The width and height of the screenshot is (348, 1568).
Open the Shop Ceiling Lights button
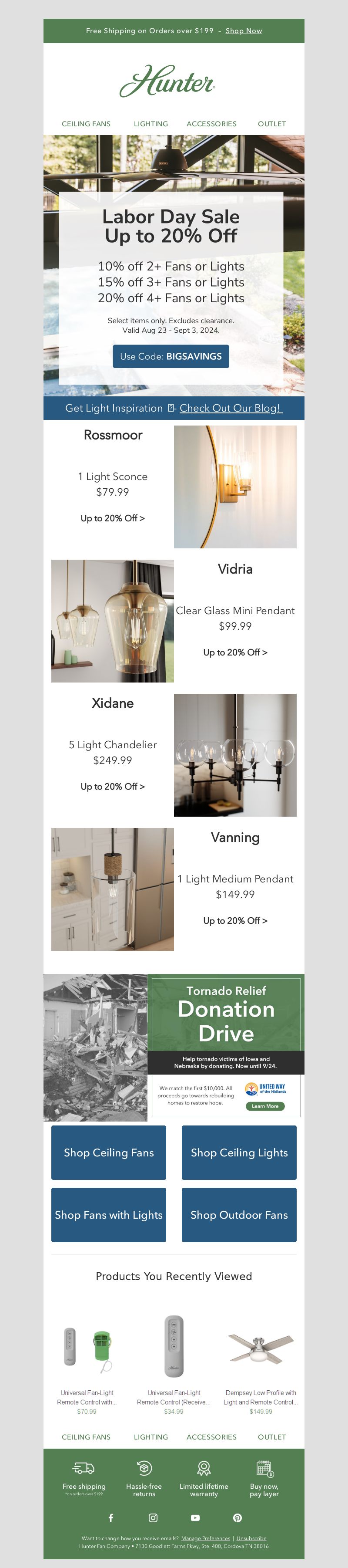(x=239, y=1152)
